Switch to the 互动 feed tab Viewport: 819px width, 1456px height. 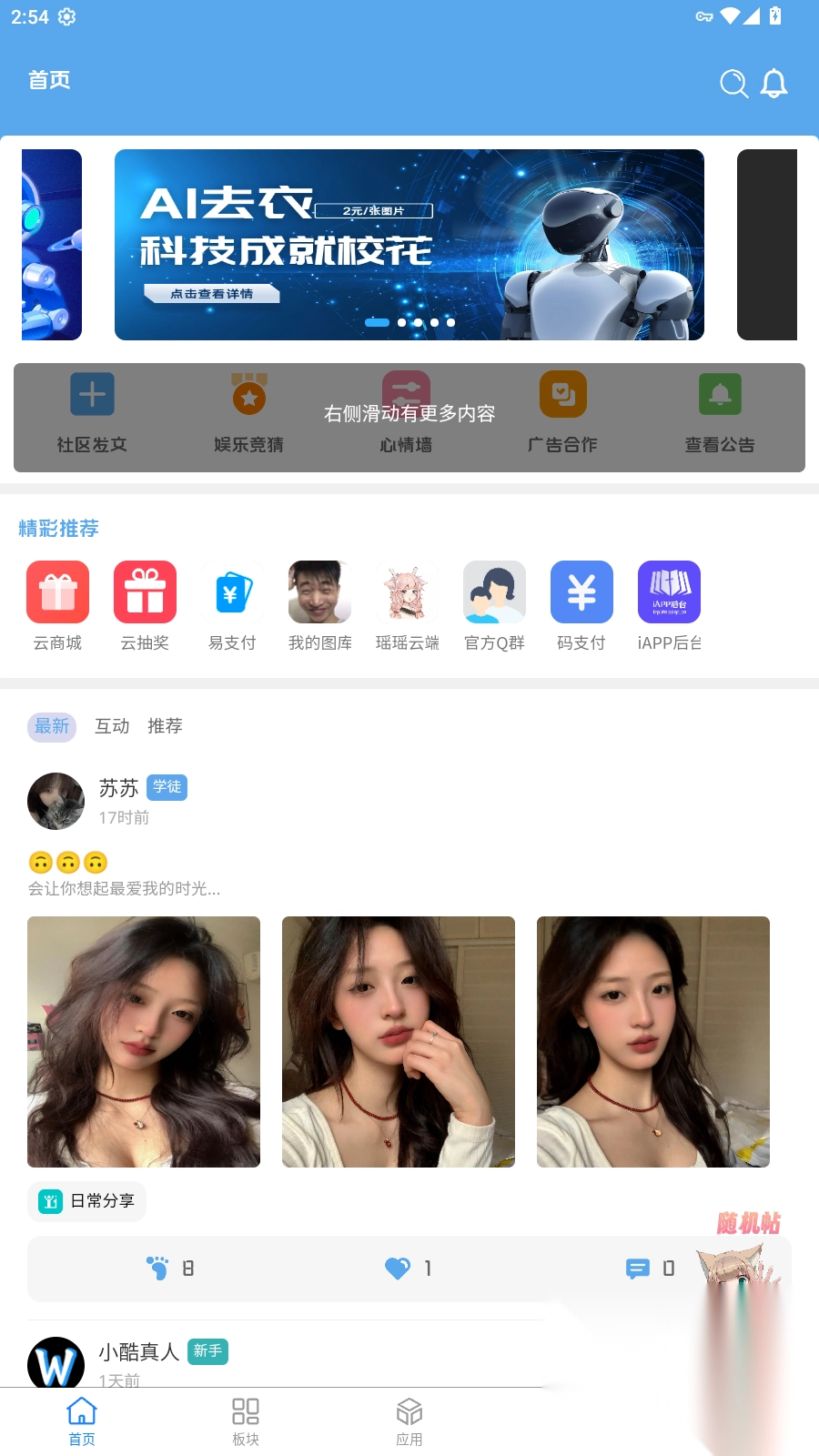112,726
